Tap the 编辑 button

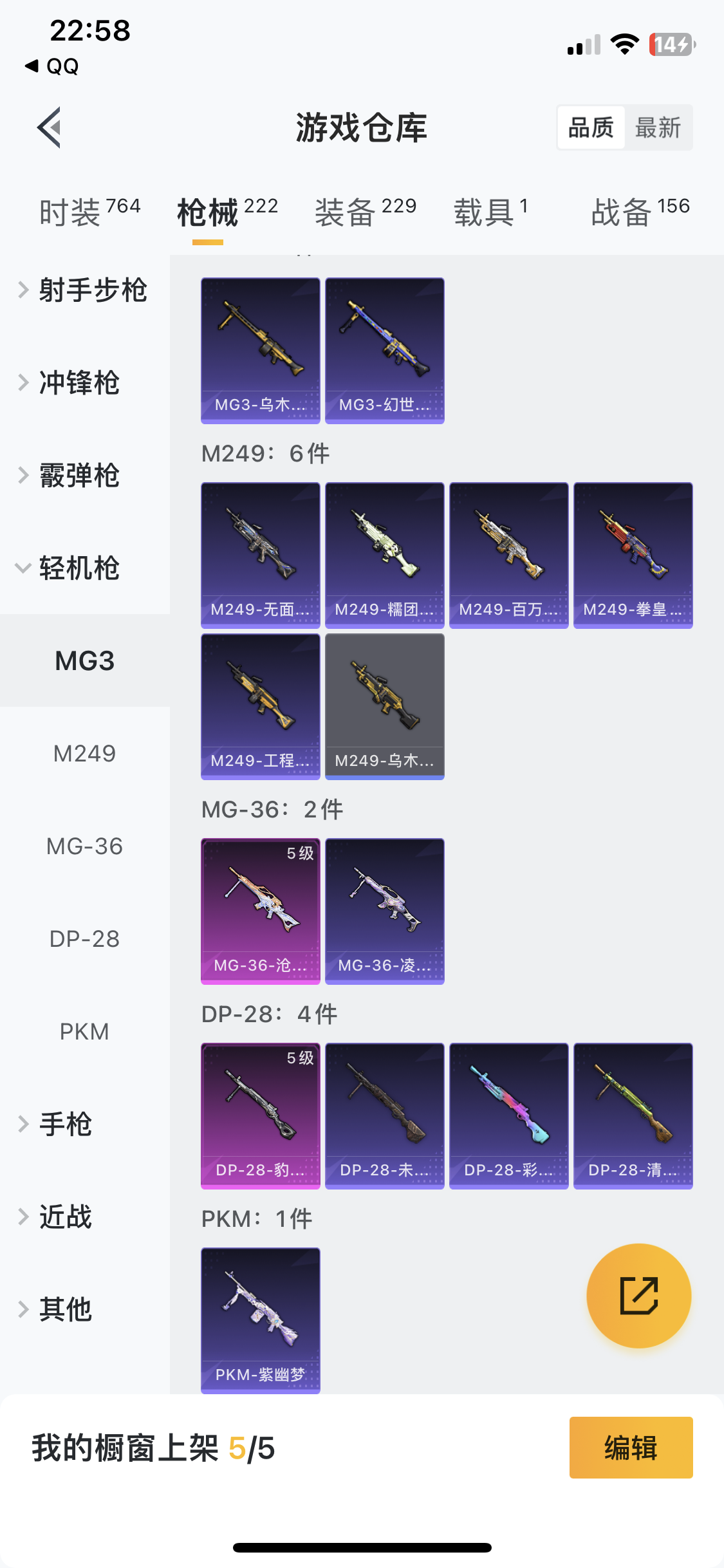[631, 1448]
